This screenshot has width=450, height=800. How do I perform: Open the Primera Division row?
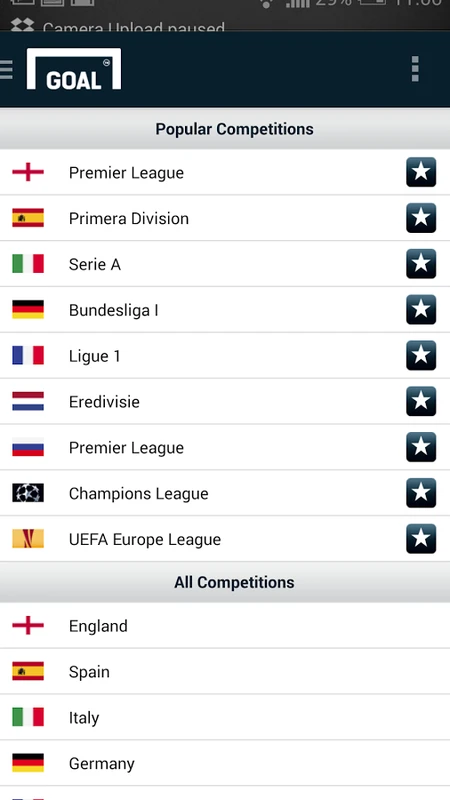(225, 218)
